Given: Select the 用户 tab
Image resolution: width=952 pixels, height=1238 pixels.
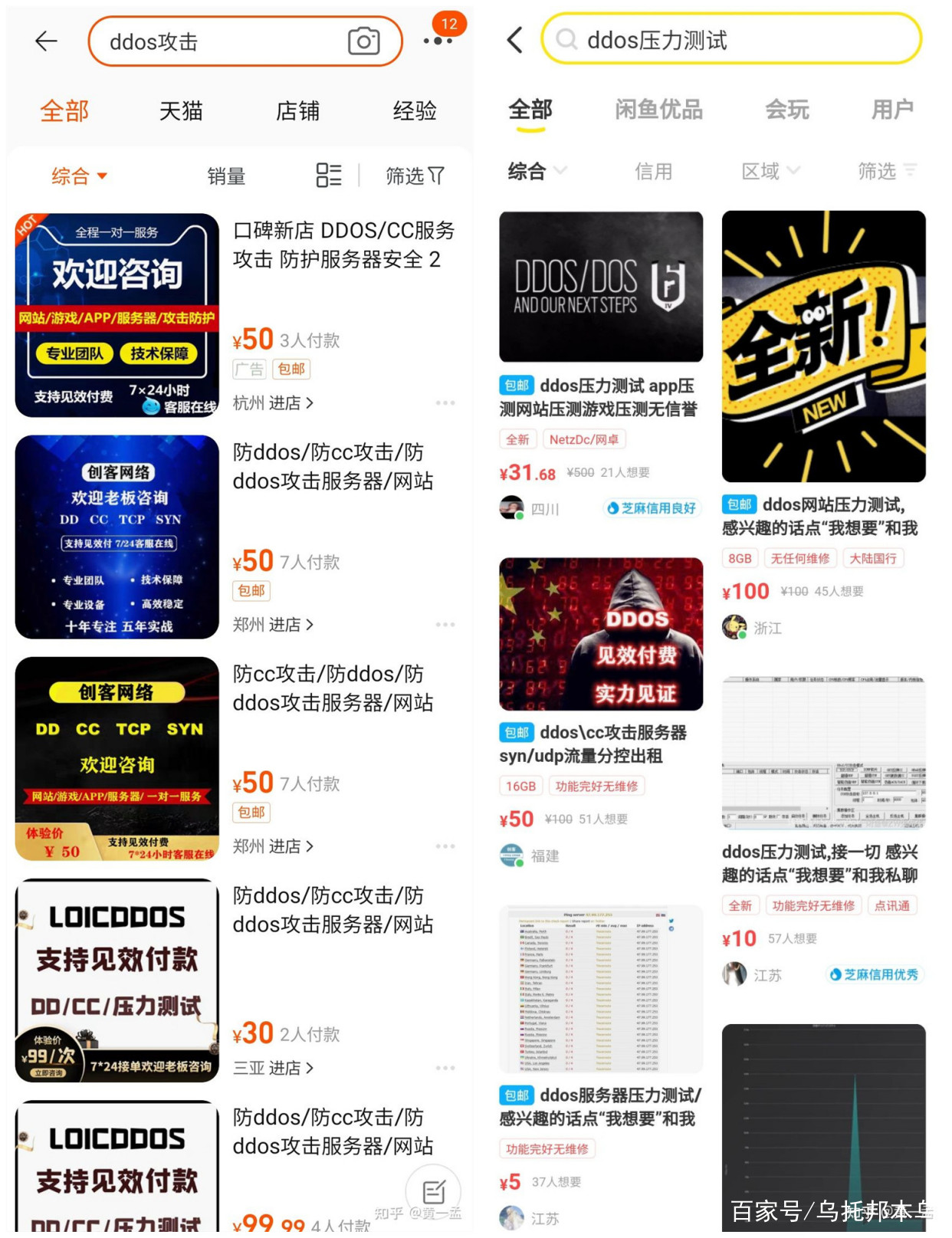Looking at the screenshot, I should [892, 110].
